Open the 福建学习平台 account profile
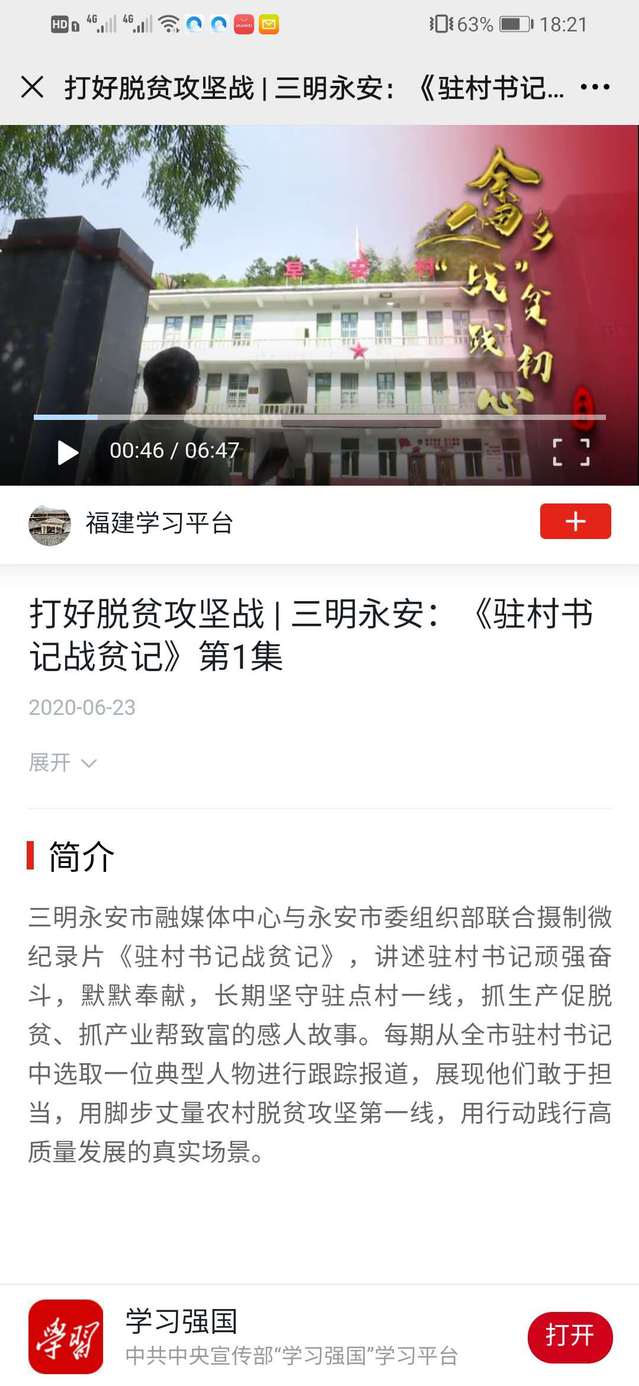The image size is (639, 1386). tap(158, 523)
